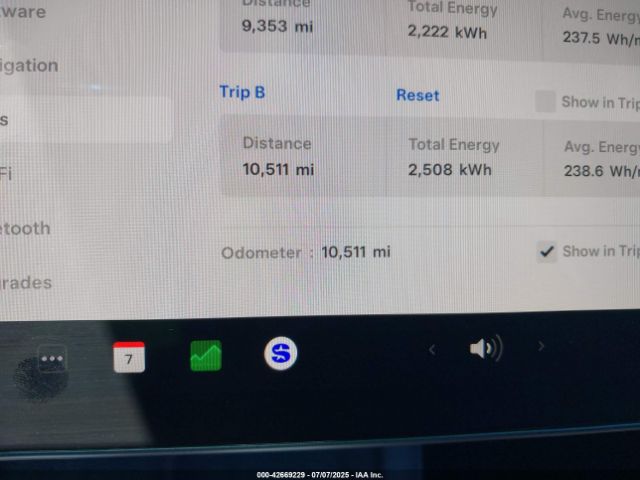
Task: Lower the volume with the left arrow
Action: click(432, 349)
